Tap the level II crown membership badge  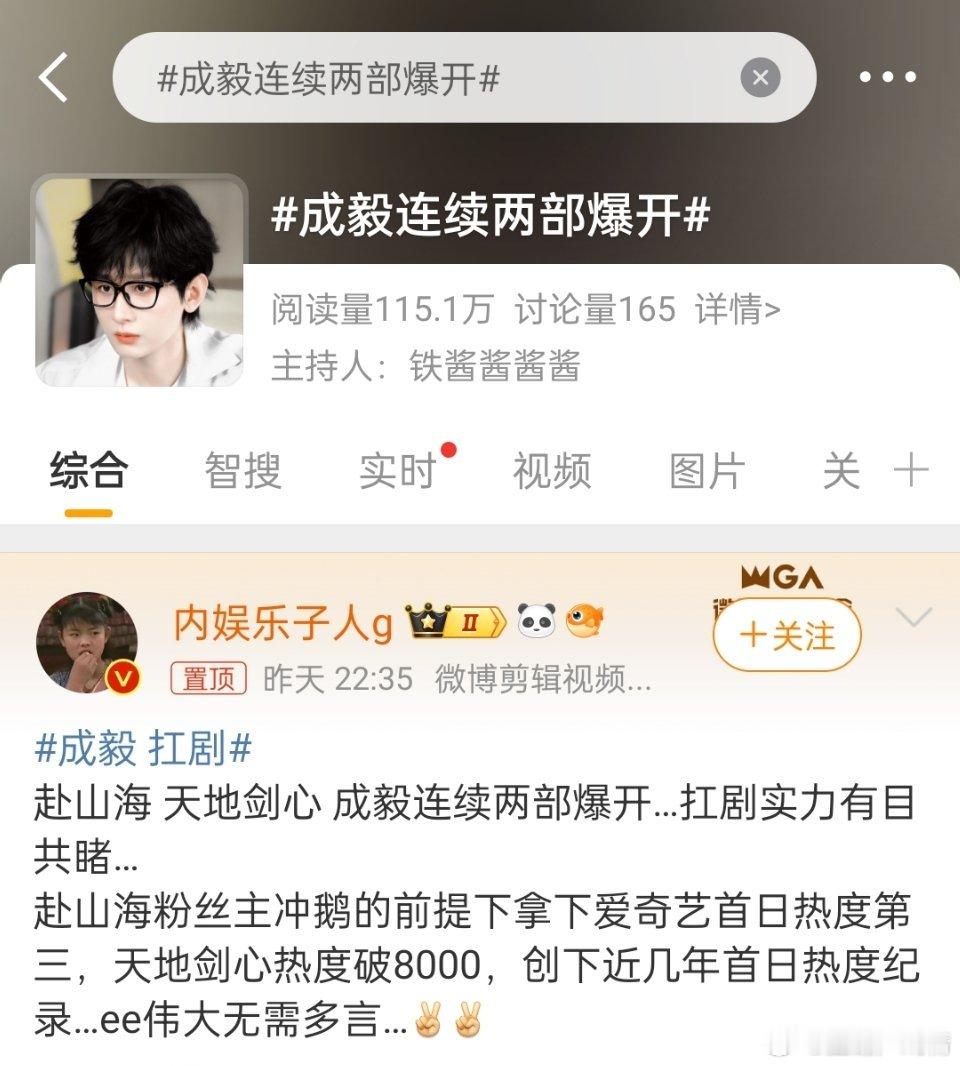click(454, 621)
